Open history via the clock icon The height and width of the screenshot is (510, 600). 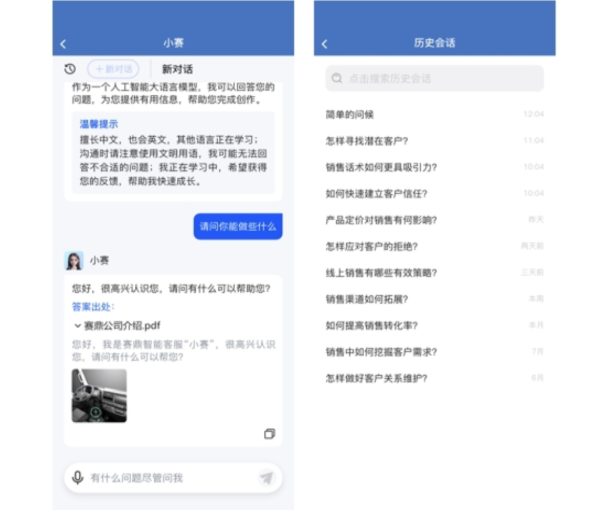70,69
